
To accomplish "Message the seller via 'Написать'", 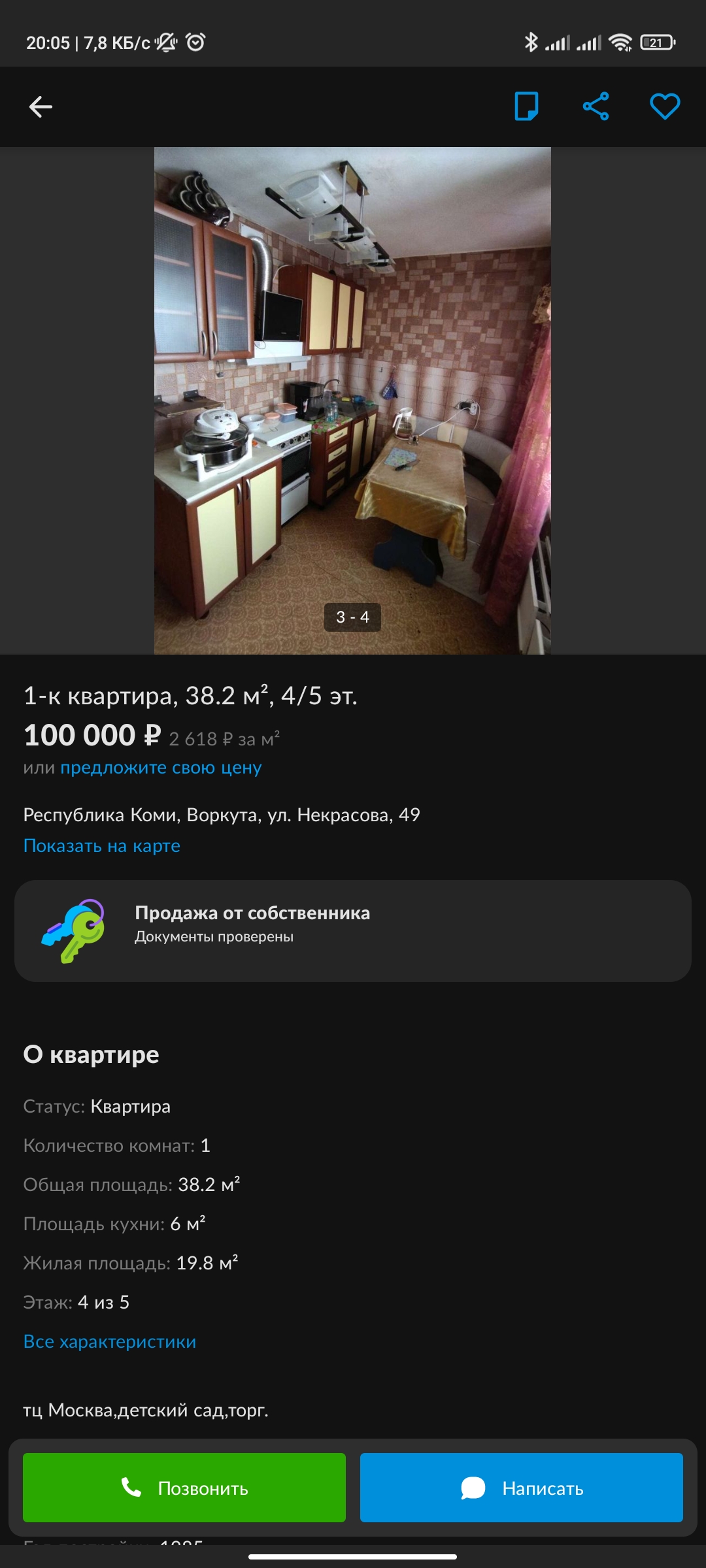I will pos(522,1488).
